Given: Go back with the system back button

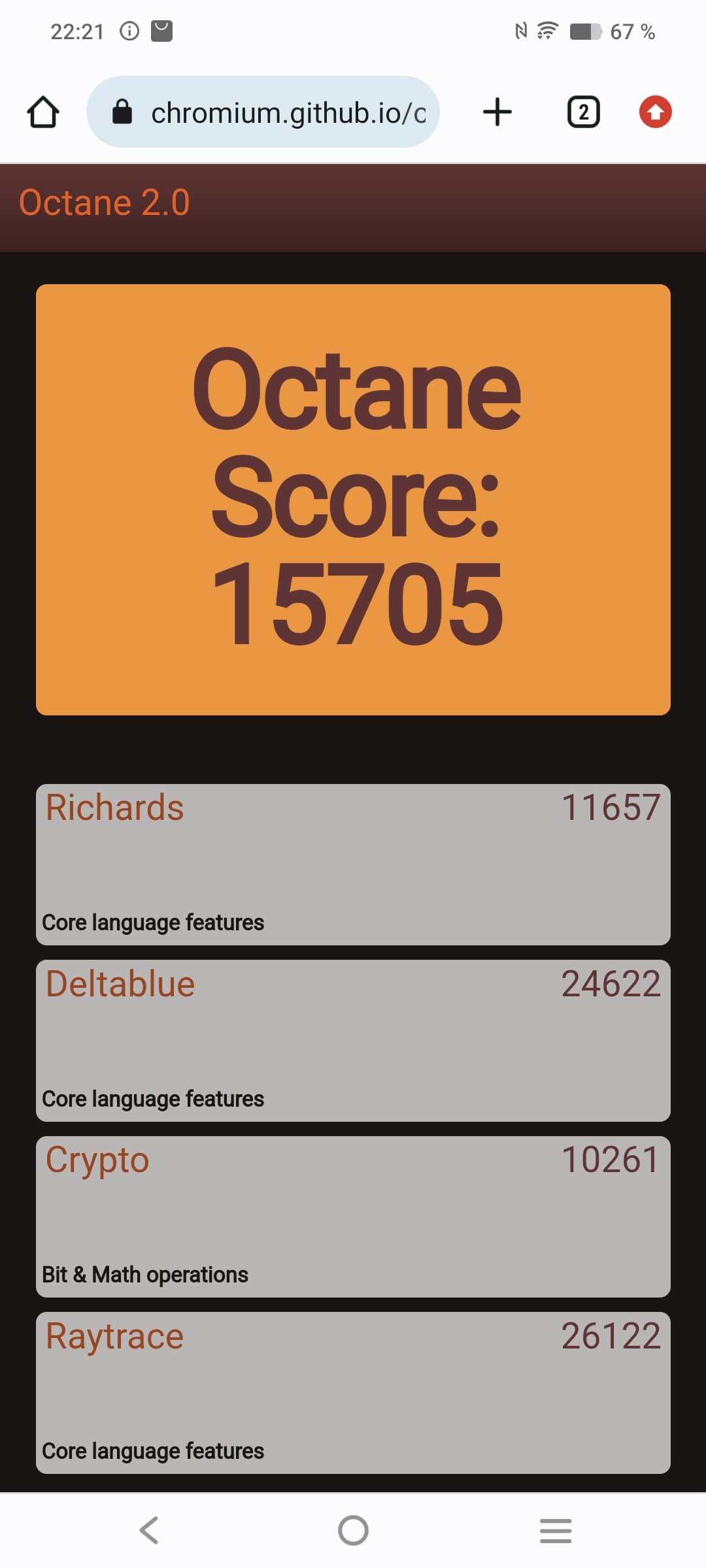Looking at the screenshot, I should 150,1530.
